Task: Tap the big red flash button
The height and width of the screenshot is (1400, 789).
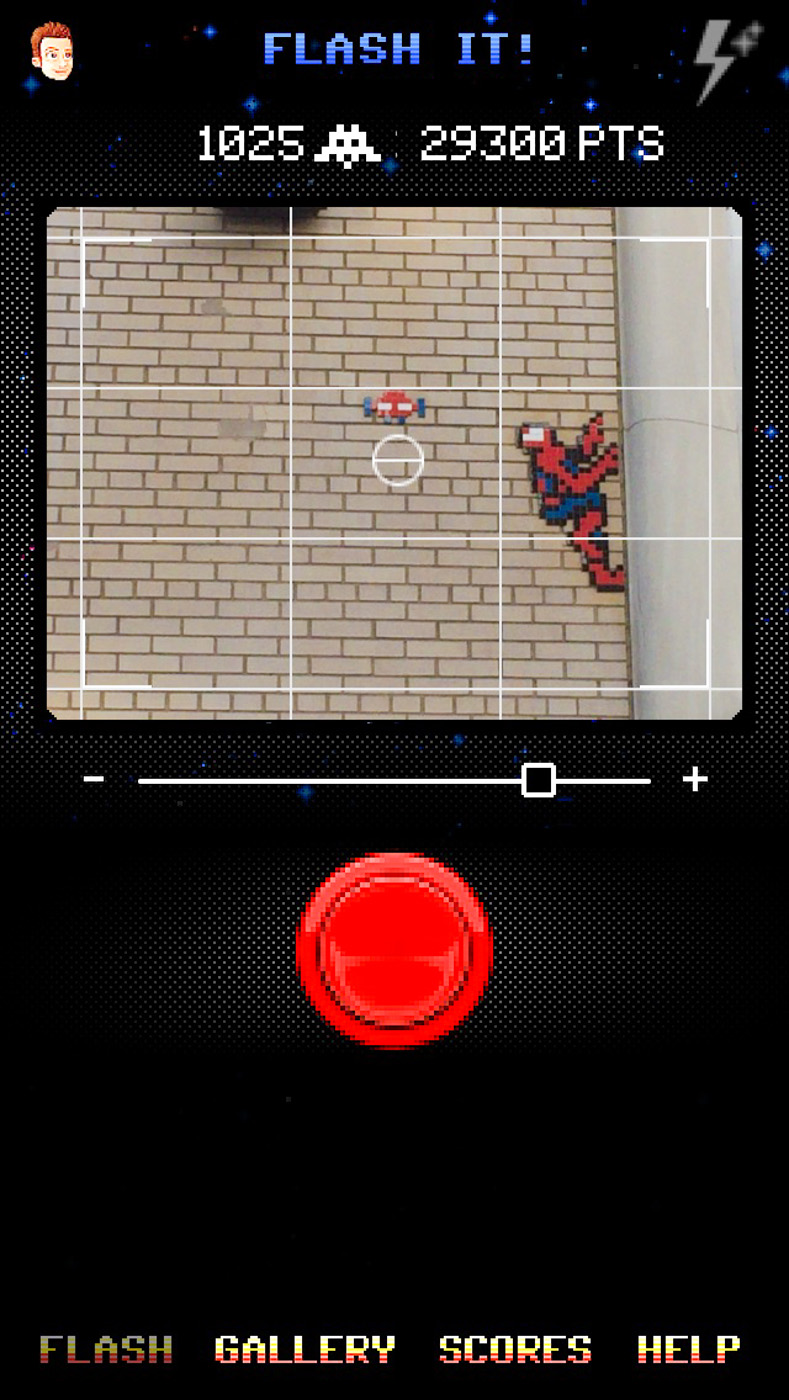Action: coord(395,950)
